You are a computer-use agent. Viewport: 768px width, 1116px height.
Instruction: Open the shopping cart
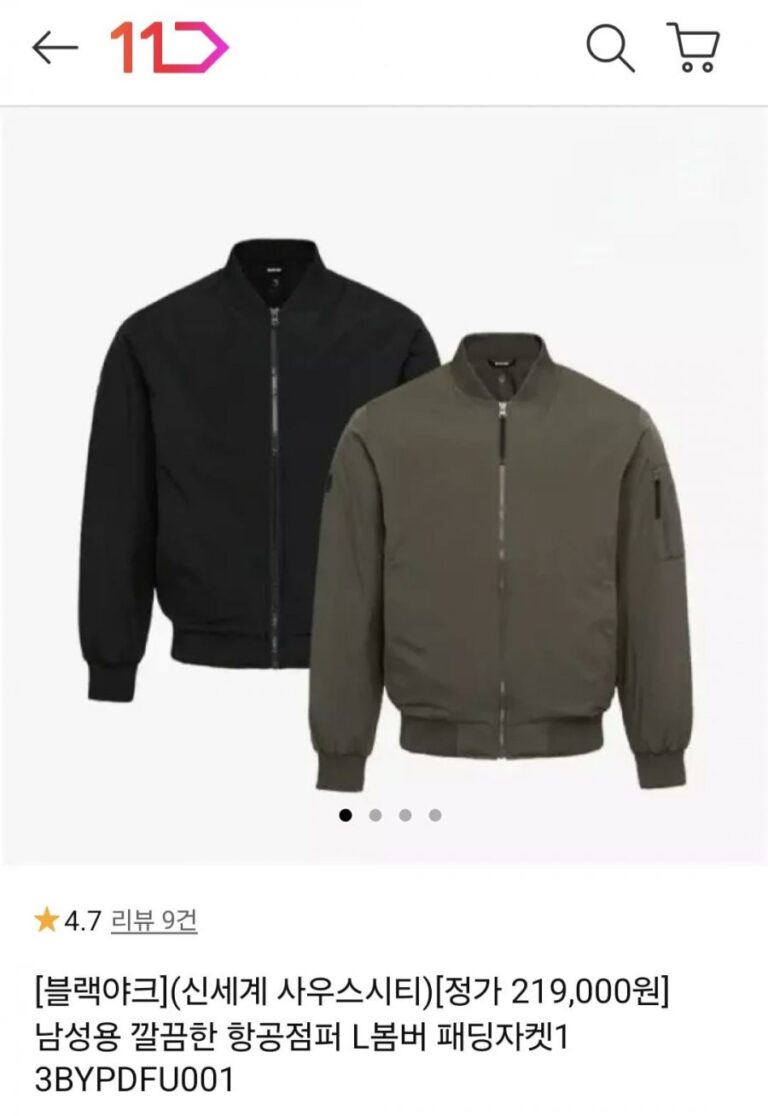[x=693, y=47]
